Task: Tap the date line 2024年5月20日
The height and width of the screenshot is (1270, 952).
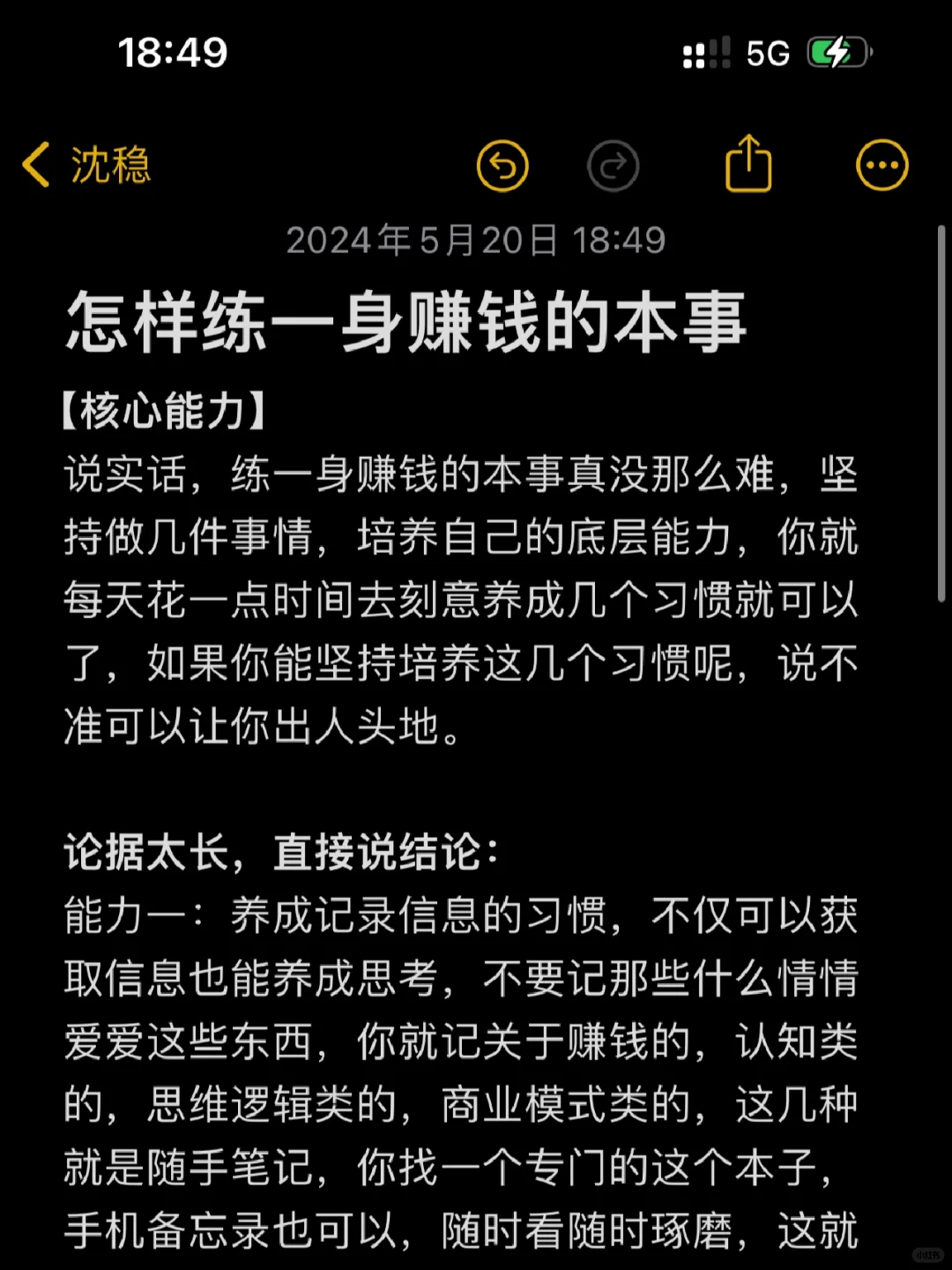Action: 476,239
